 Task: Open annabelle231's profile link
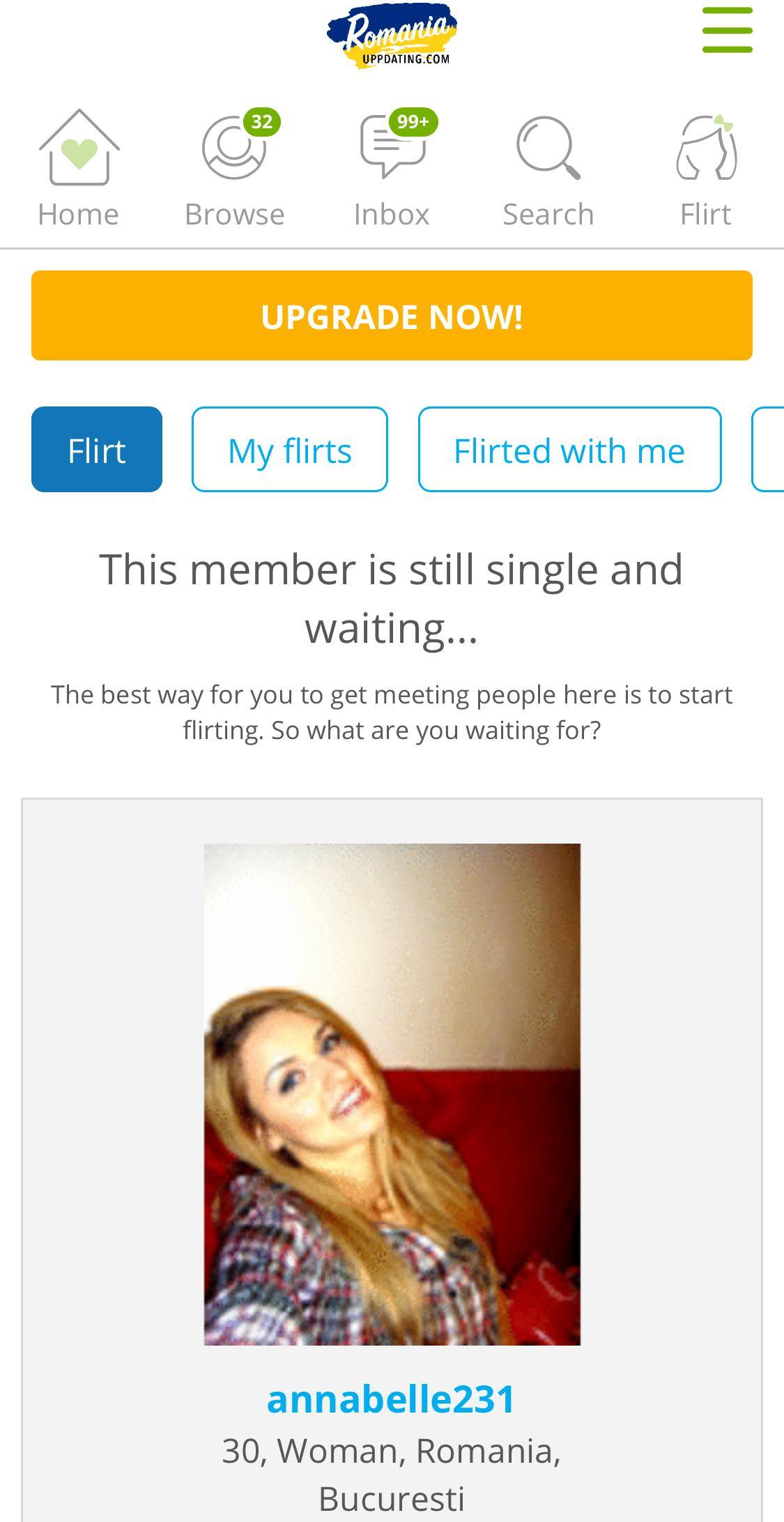click(392, 1399)
